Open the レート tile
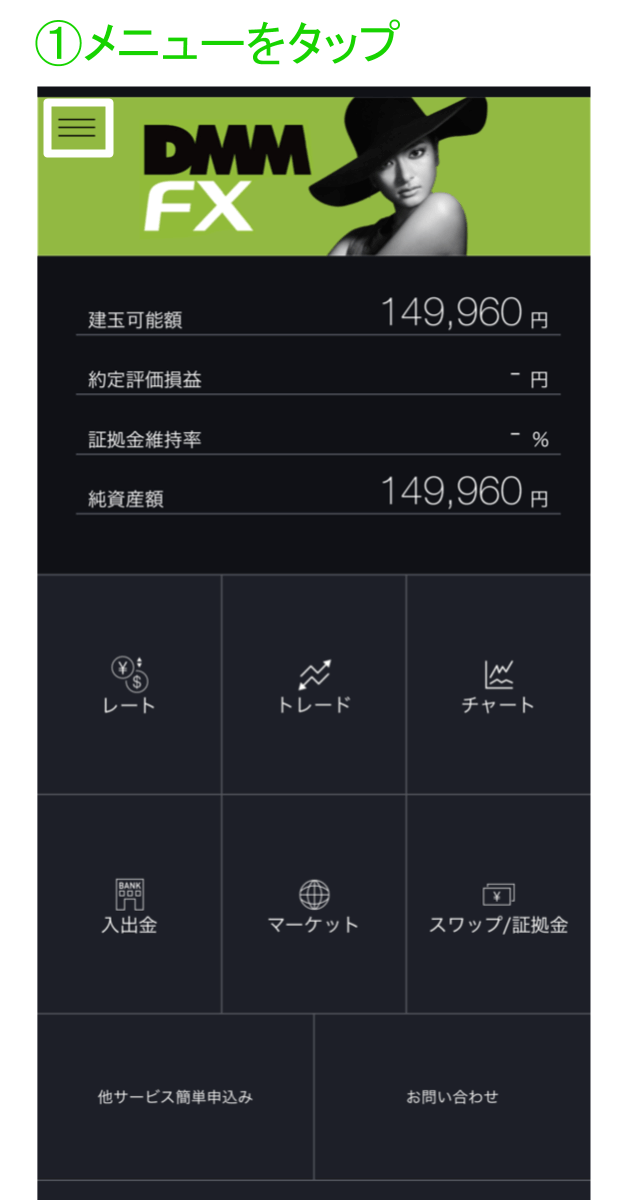 (129, 685)
